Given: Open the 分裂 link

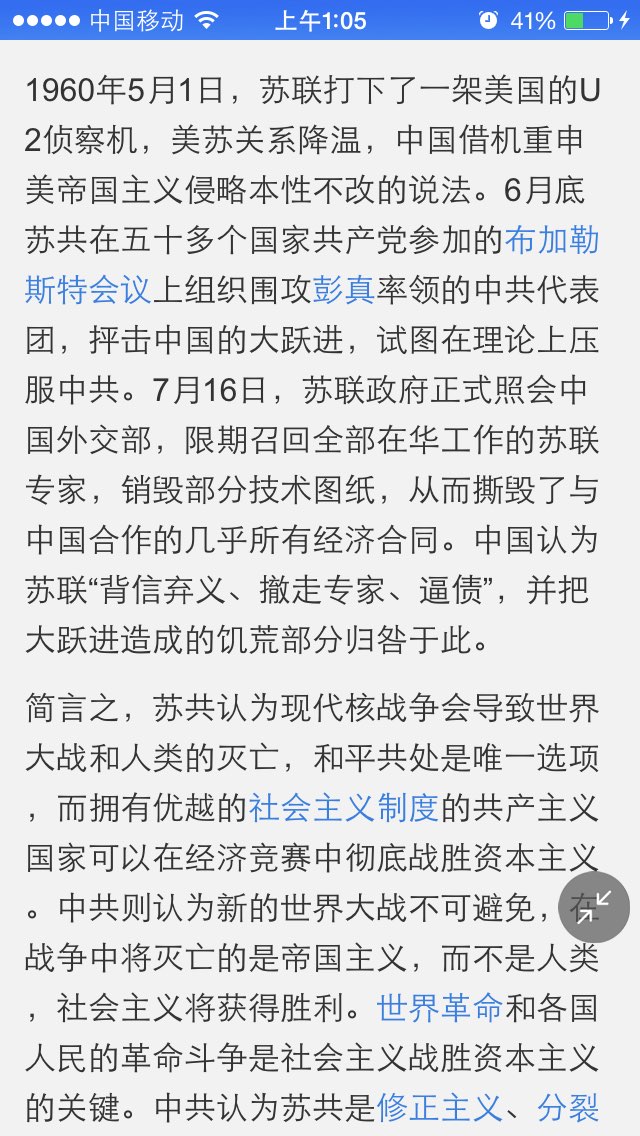Looking at the screenshot, I should (x=568, y=1108).
